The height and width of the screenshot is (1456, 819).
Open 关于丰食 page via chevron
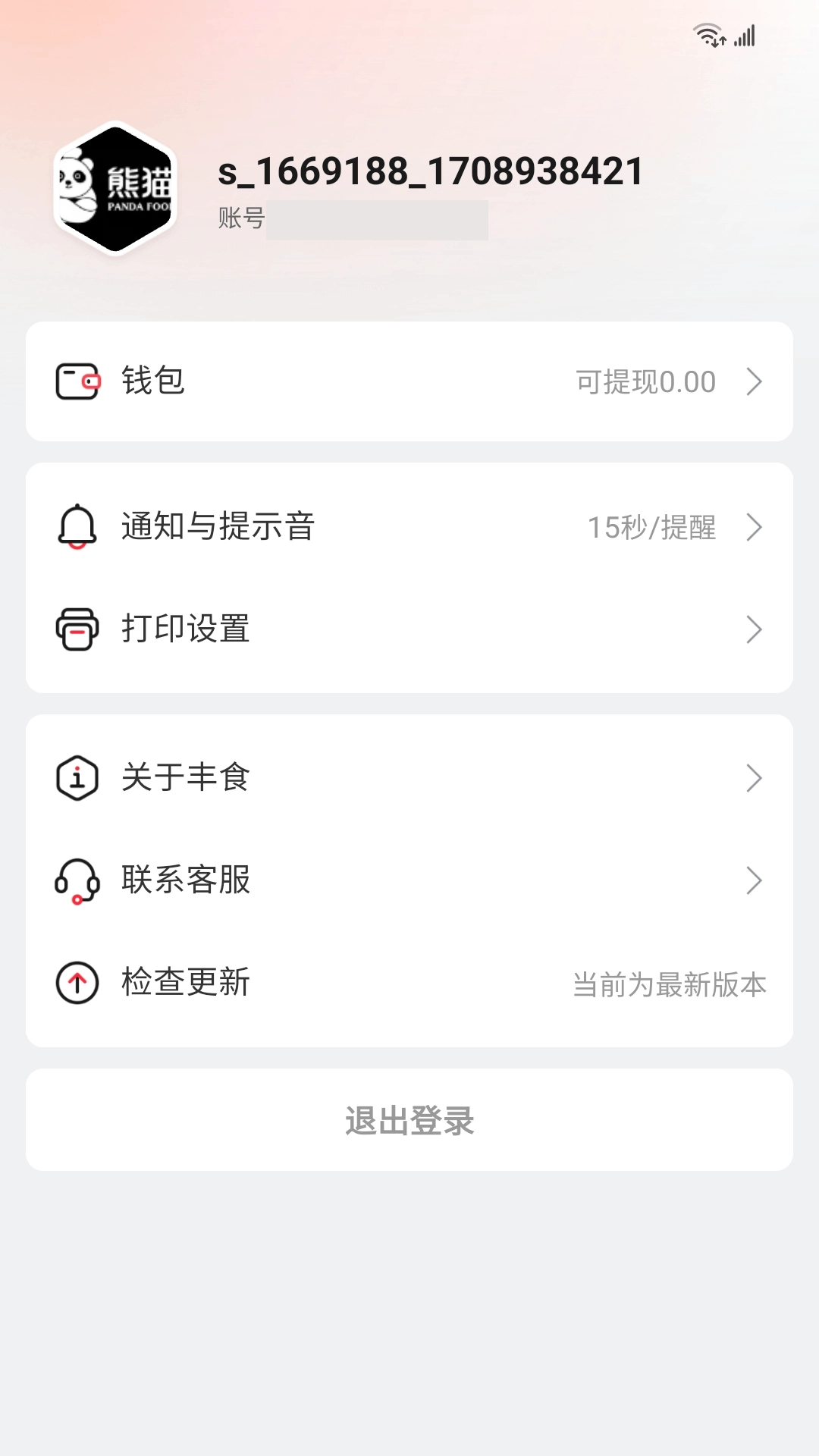pos(754,777)
